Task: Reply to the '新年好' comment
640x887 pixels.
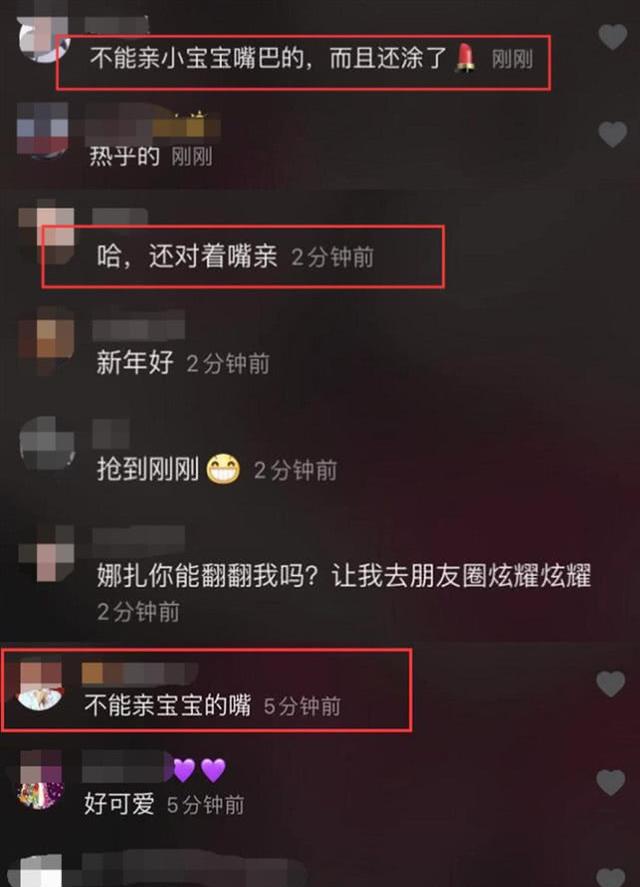Action: 135,363
